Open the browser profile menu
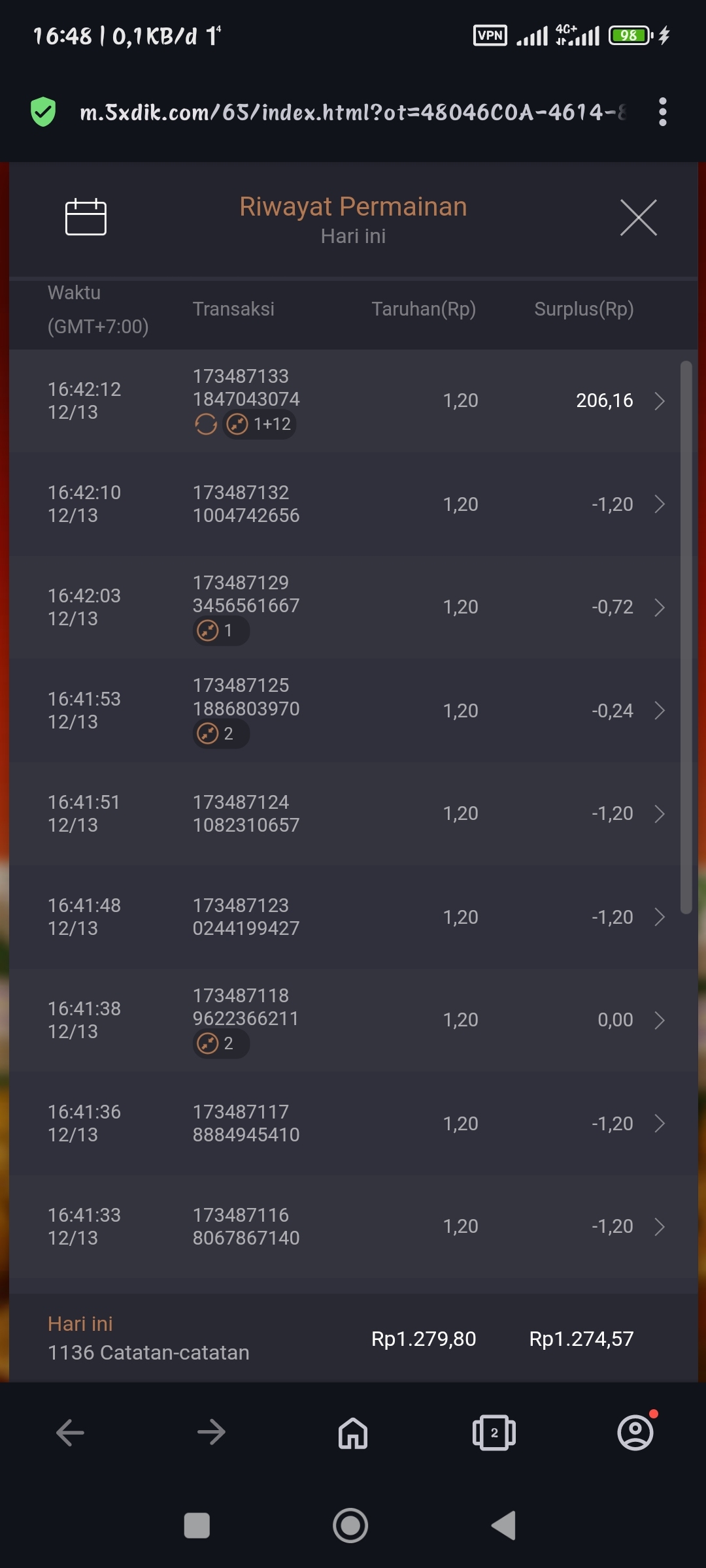The image size is (706, 1568). coord(635,1433)
